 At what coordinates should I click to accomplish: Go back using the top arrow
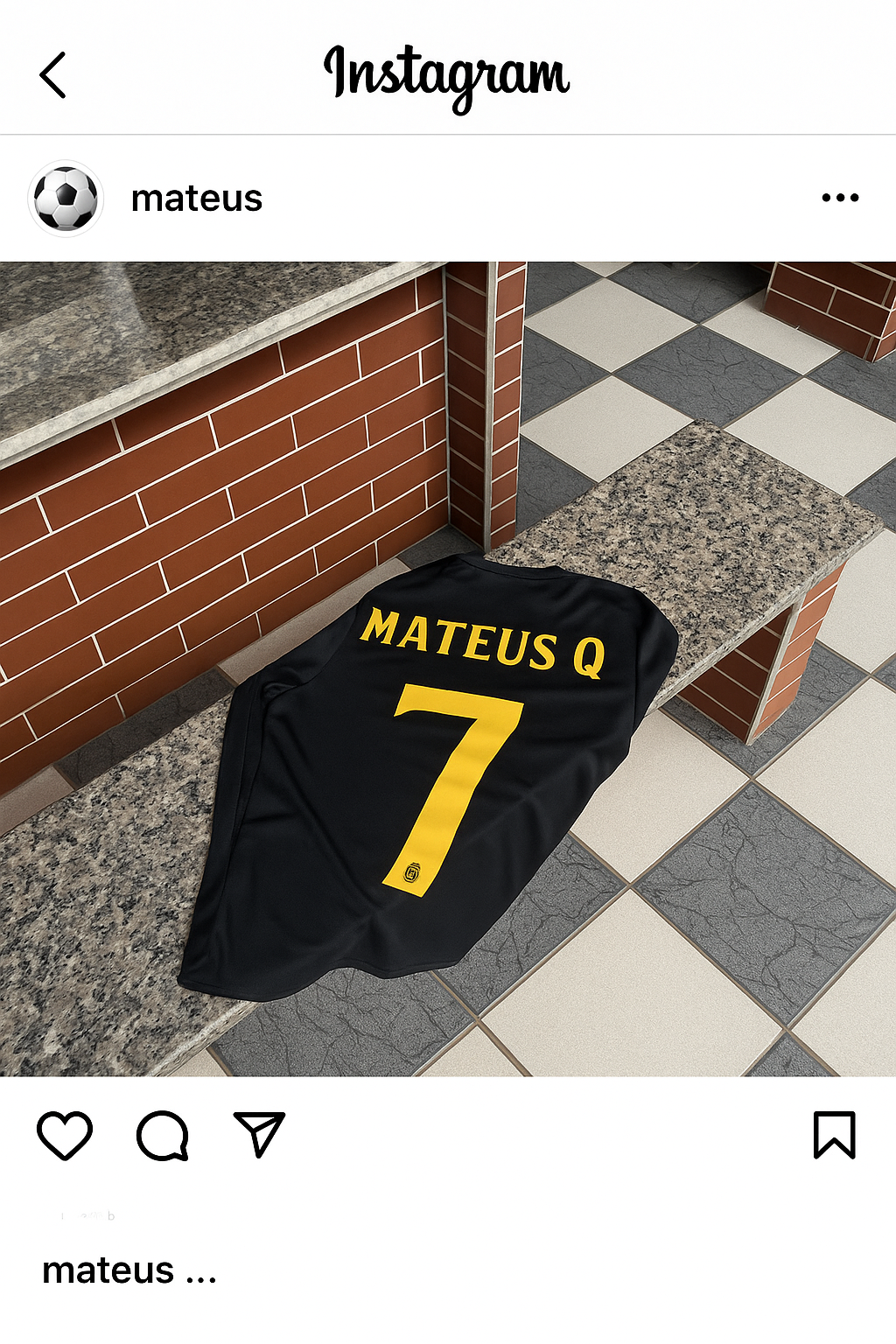tap(53, 75)
